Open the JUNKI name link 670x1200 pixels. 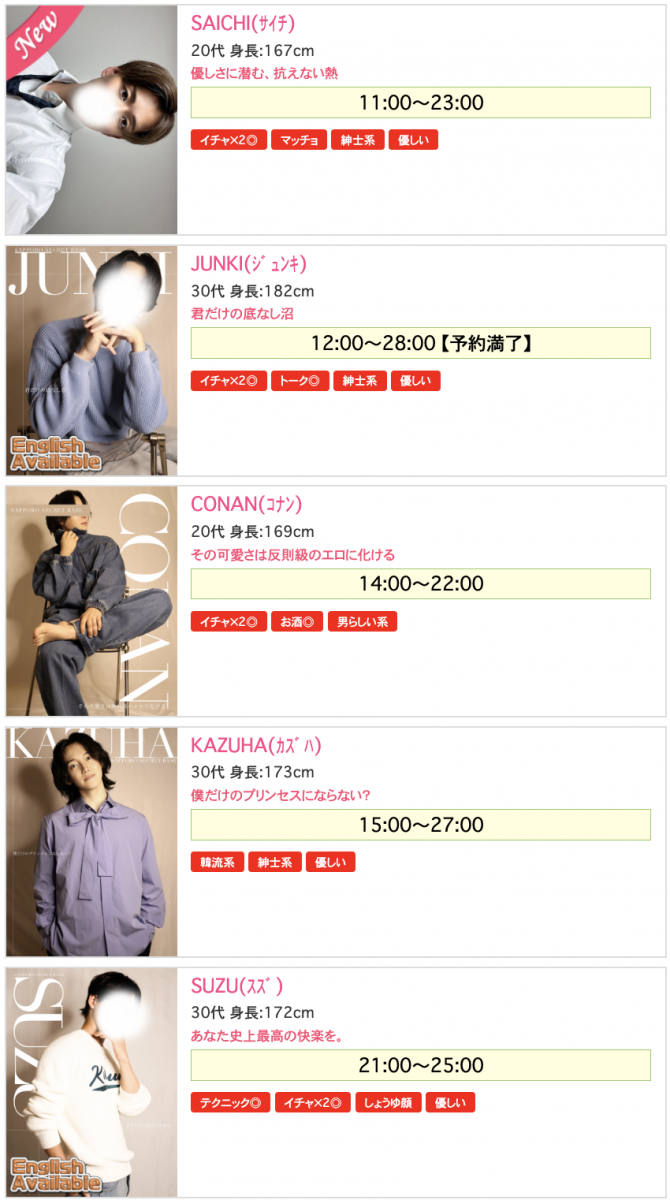pyautogui.click(x=248, y=264)
